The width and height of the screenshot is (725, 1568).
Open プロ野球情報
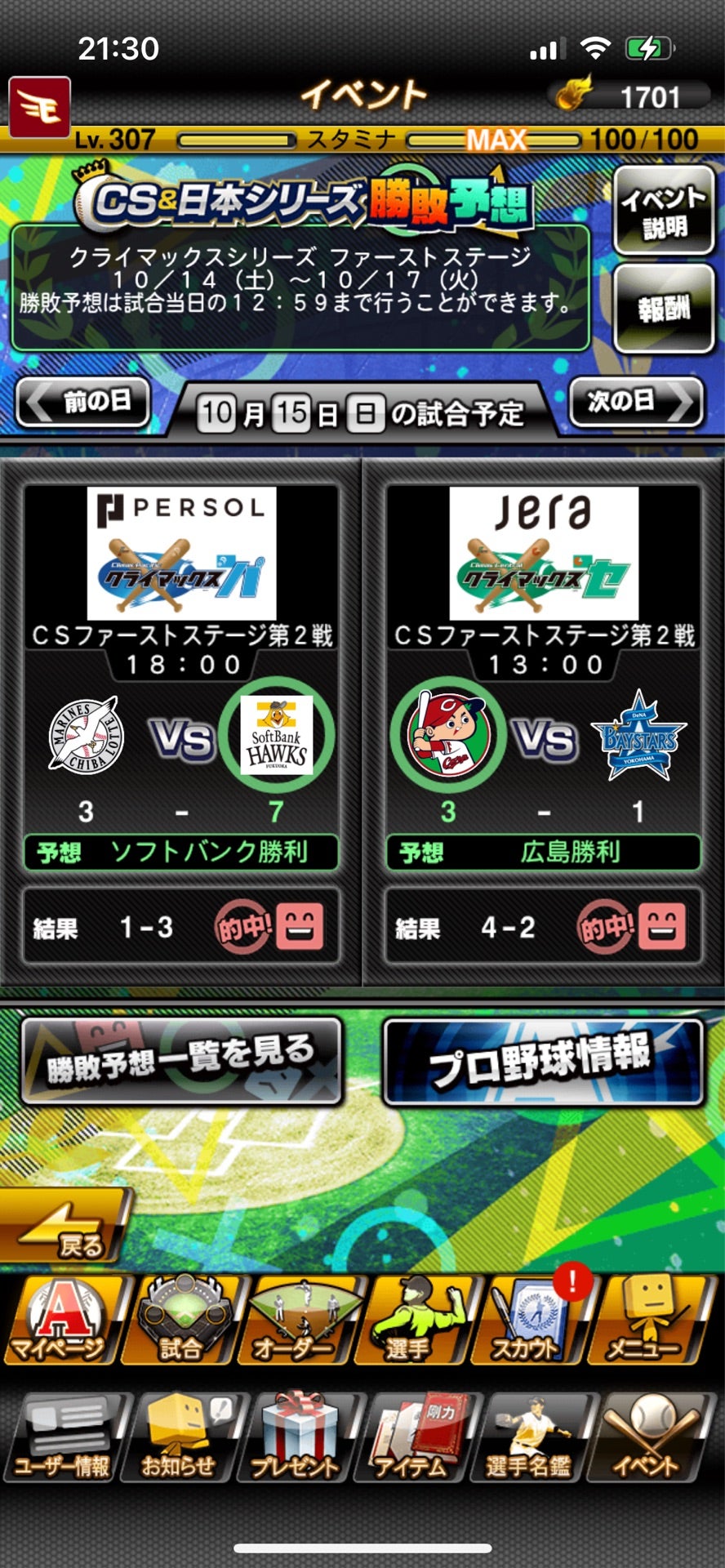point(542,1061)
